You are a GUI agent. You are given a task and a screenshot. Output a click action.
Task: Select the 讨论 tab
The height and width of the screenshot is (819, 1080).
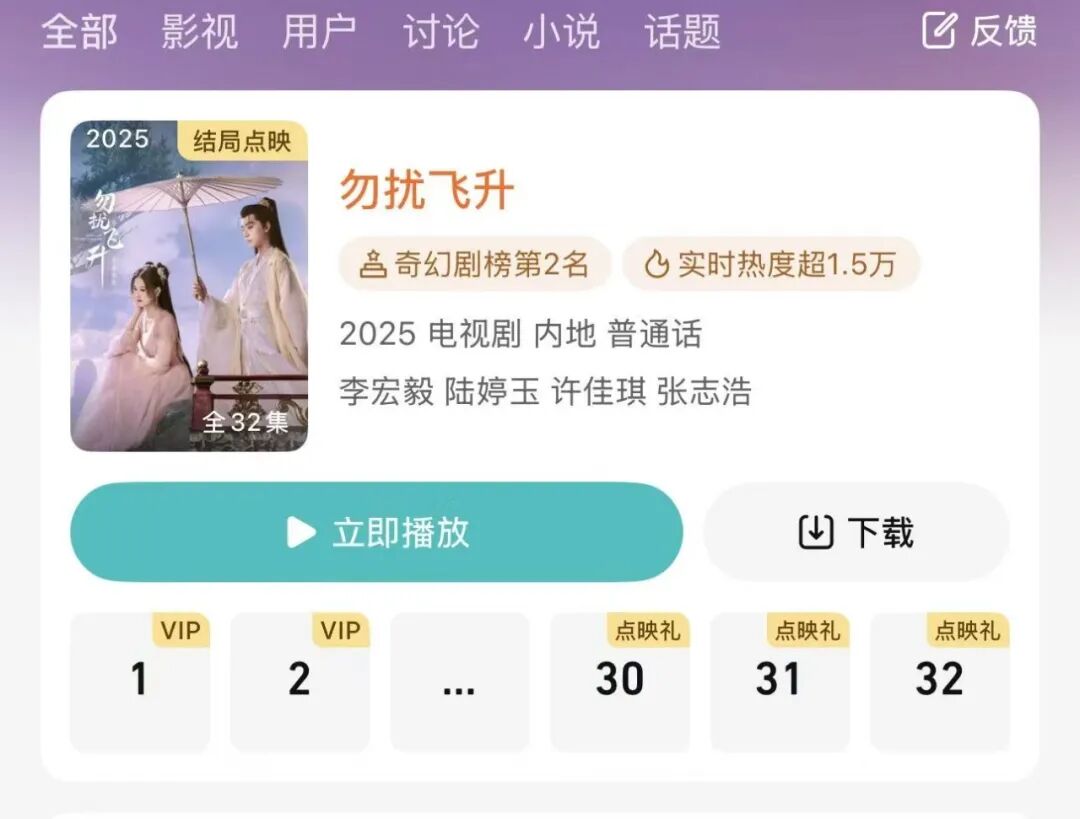tap(440, 31)
